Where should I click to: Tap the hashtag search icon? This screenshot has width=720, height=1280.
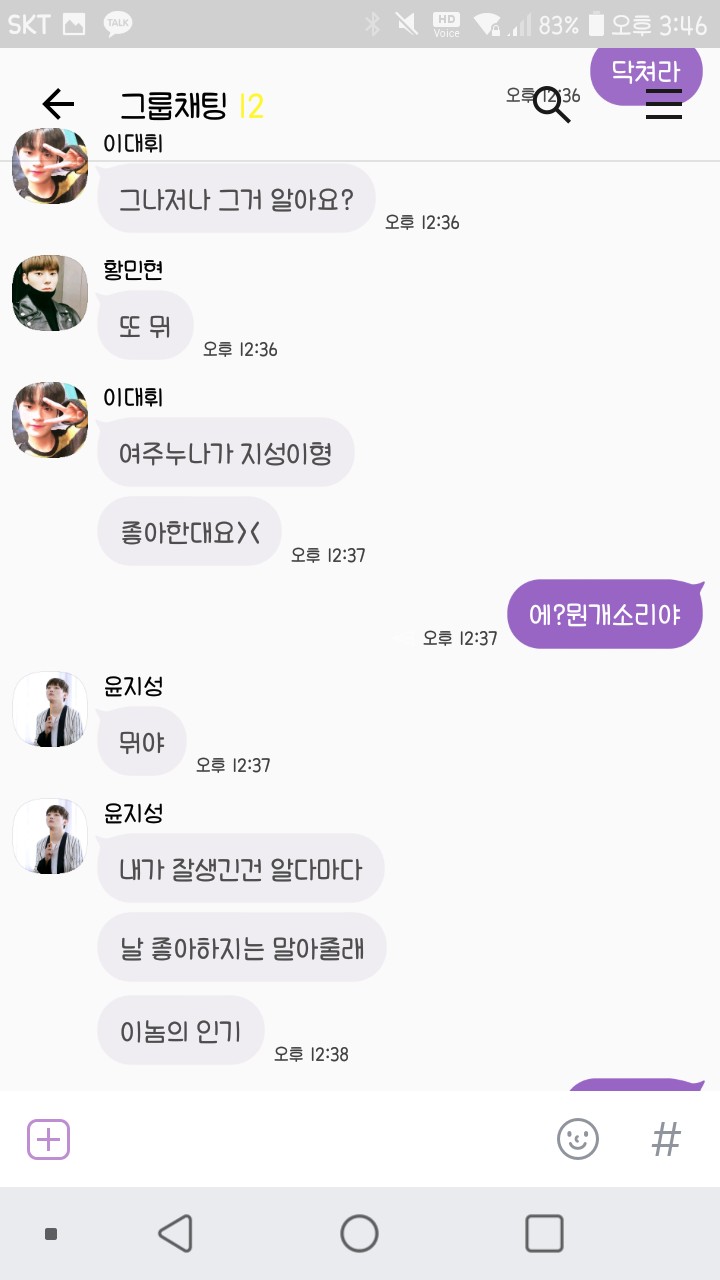click(666, 1139)
